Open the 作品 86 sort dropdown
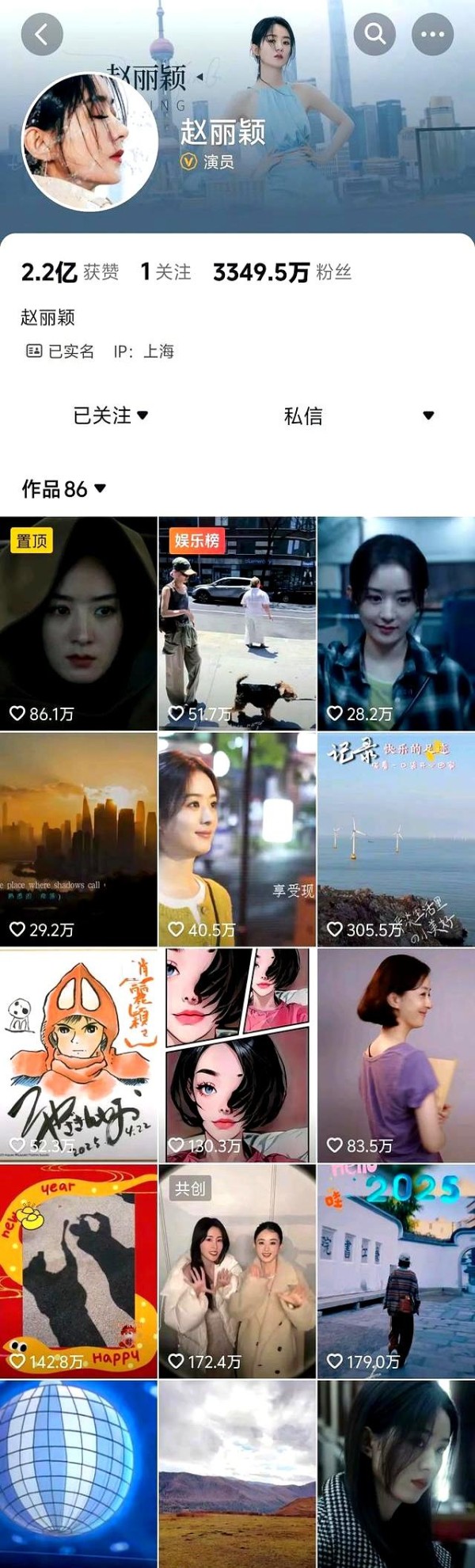475x1568 pixels. pyautogui.click(x=64, y=488)
